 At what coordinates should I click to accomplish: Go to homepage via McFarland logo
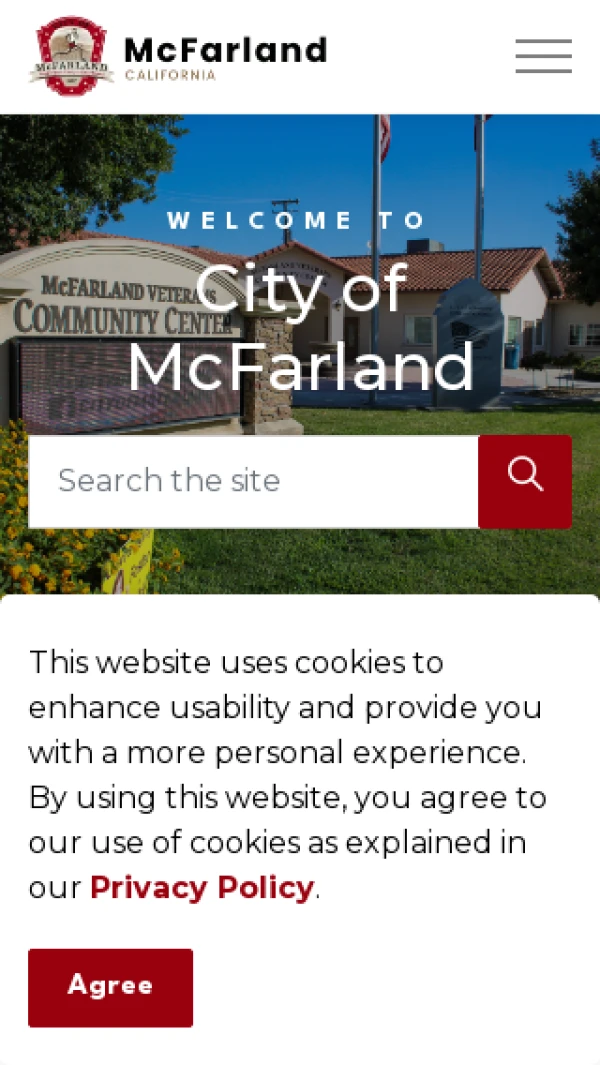[178, 56]
